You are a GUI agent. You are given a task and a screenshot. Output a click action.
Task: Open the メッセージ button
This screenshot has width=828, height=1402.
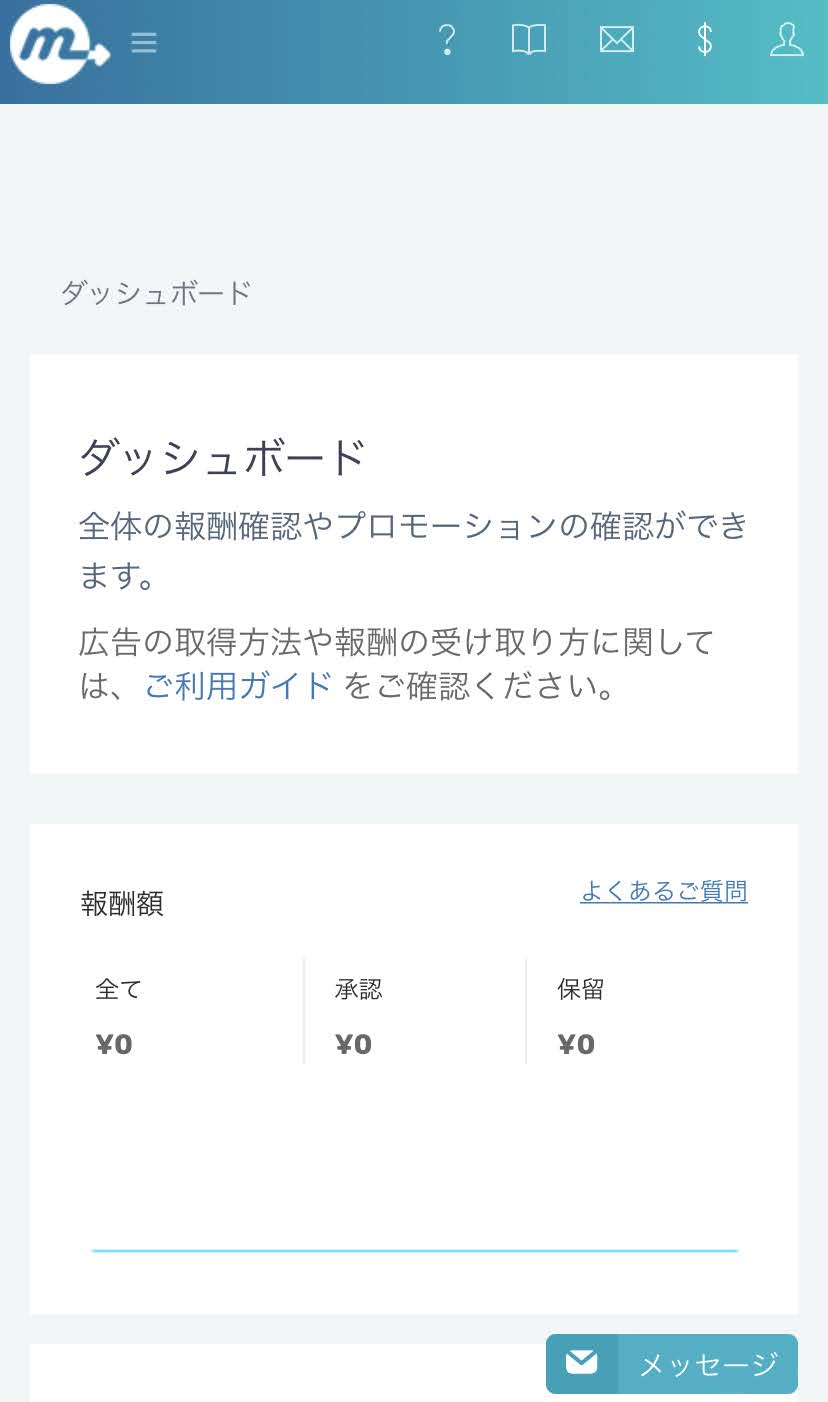click(x=672, y=1364)
